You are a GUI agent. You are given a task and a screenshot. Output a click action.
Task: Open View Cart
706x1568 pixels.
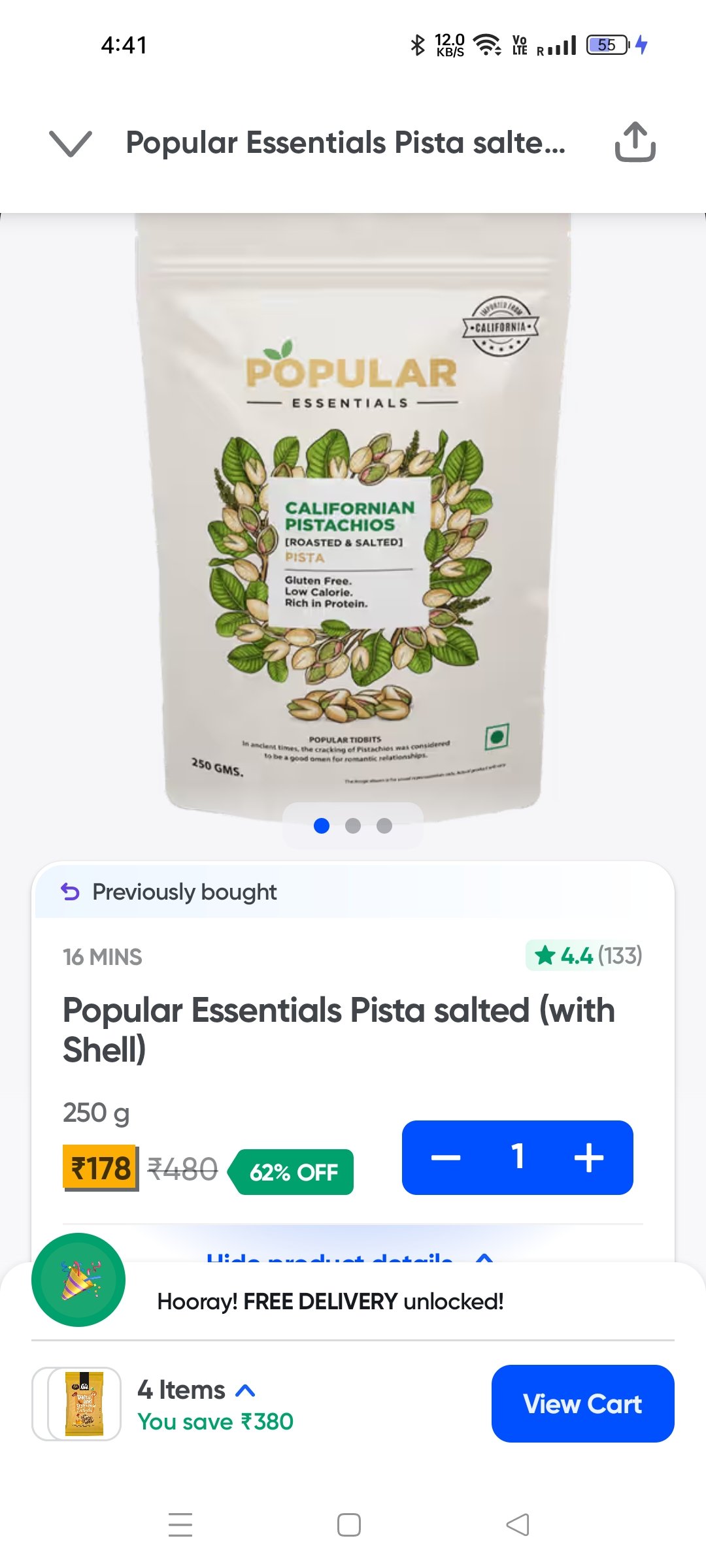tap(582, 1403)
